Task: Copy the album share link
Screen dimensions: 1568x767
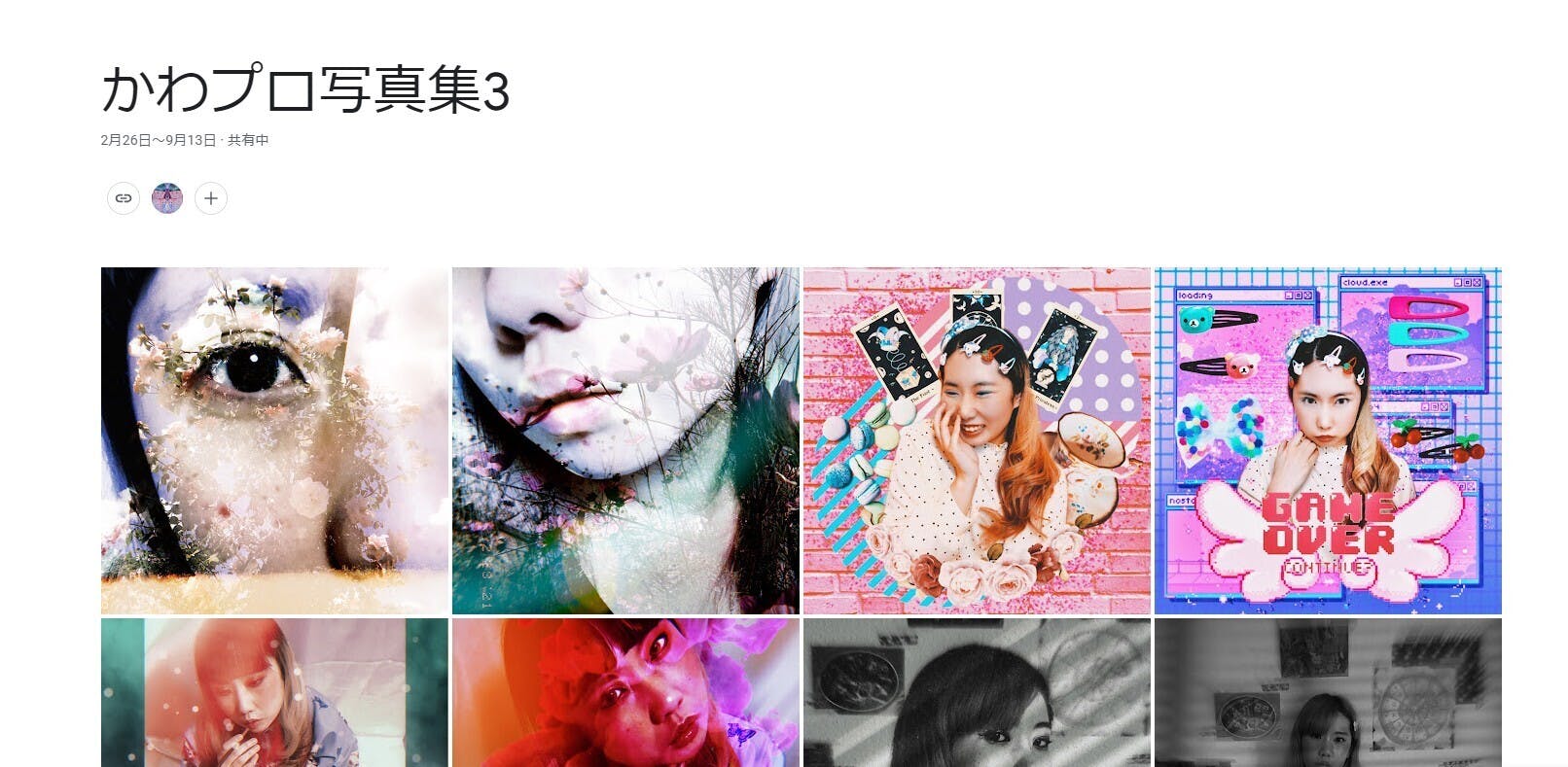Action: [124, 198]
